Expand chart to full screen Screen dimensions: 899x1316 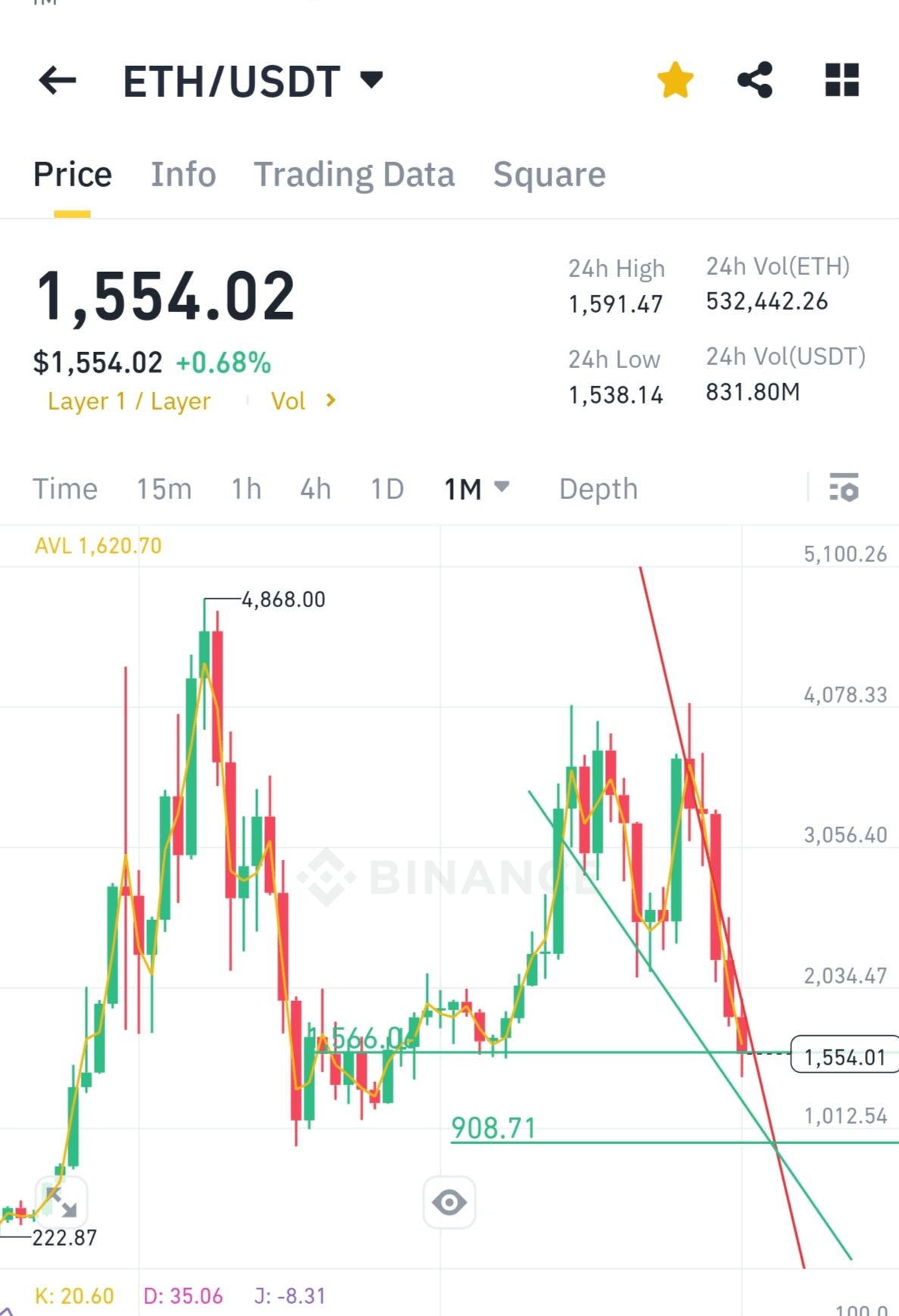pyautogui.click(x=61, y=1202)
